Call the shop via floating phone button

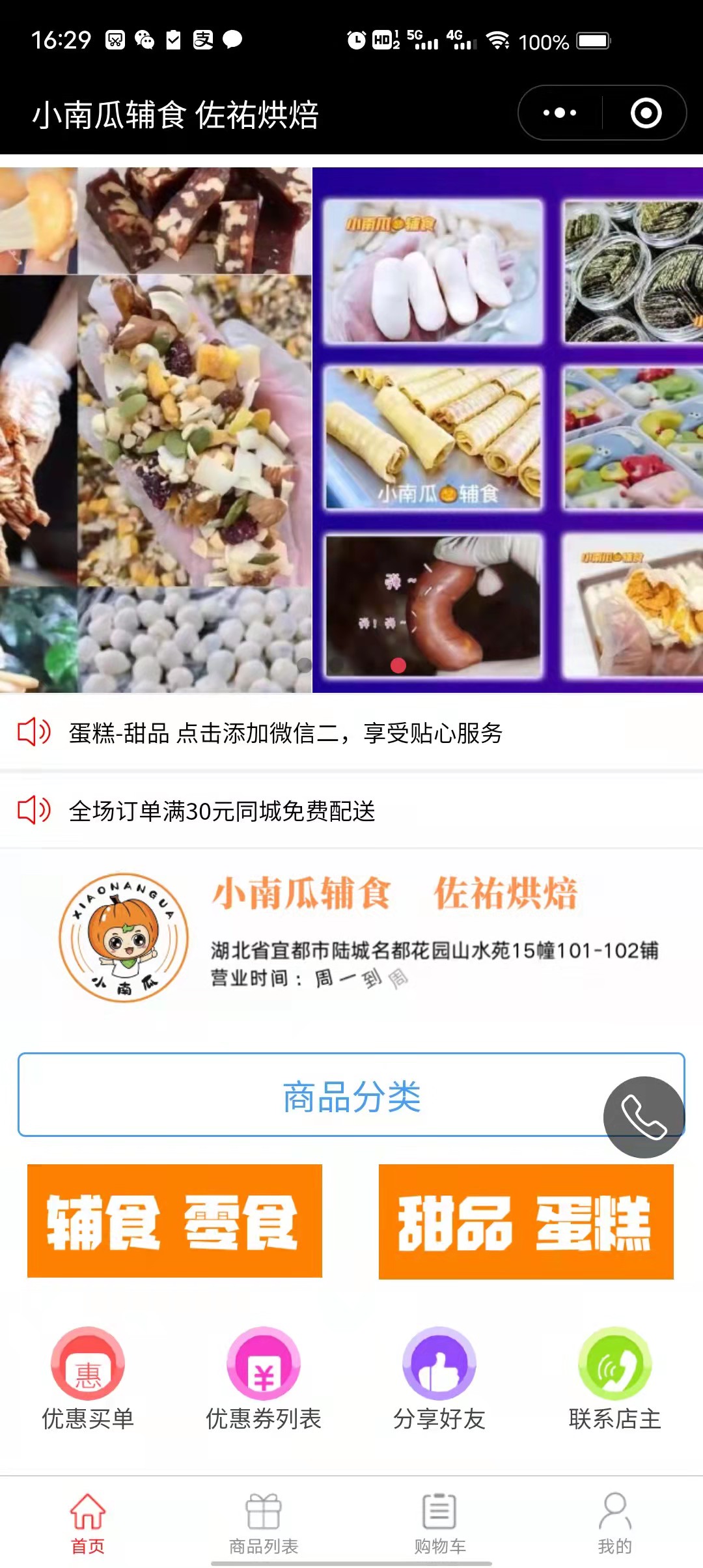pos(644,1117)
